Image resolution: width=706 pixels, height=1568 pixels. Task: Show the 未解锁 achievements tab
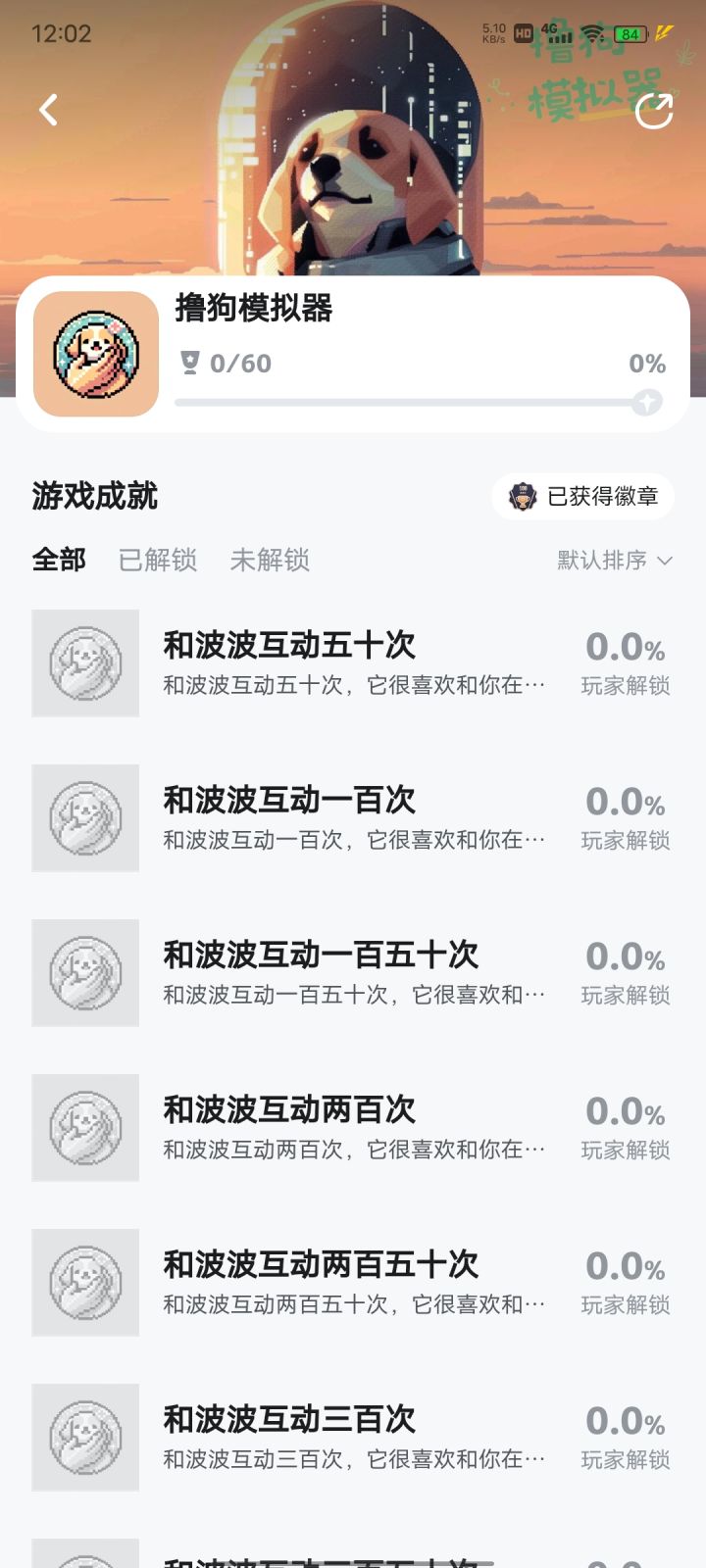point(270,560)
